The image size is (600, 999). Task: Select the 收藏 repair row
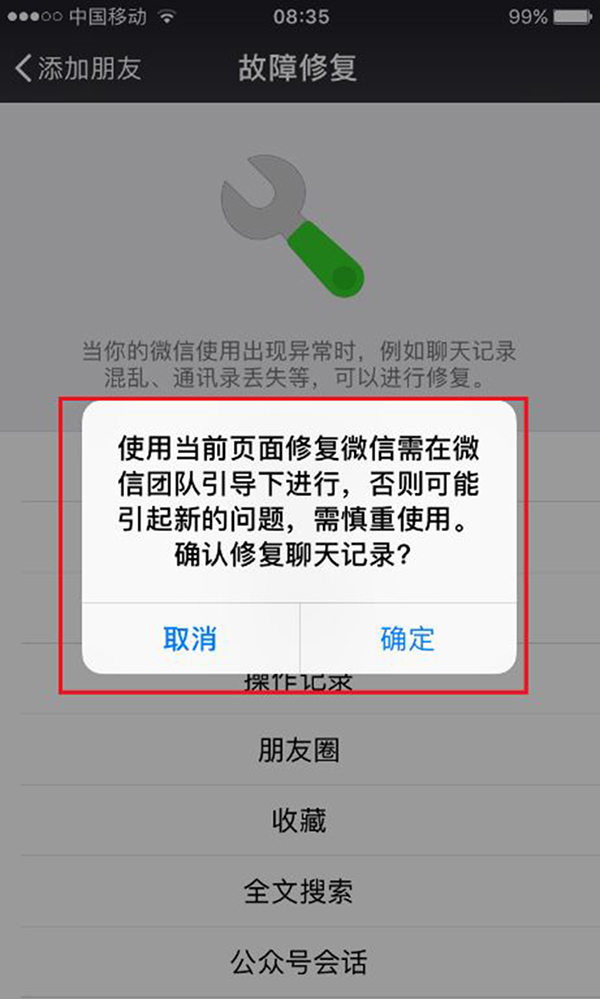point(299,821)
